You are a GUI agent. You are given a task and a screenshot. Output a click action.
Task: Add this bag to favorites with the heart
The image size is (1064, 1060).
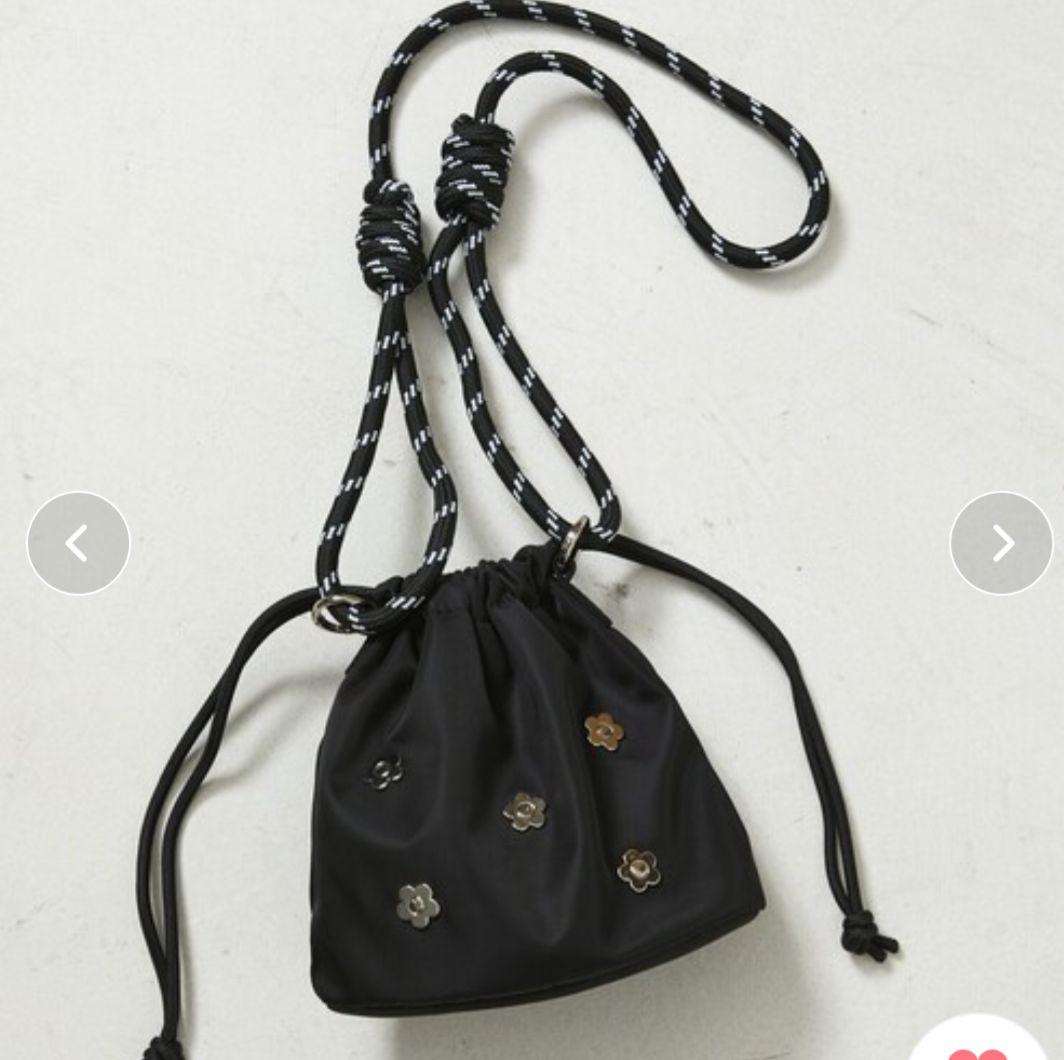[x=976, y=1048]
